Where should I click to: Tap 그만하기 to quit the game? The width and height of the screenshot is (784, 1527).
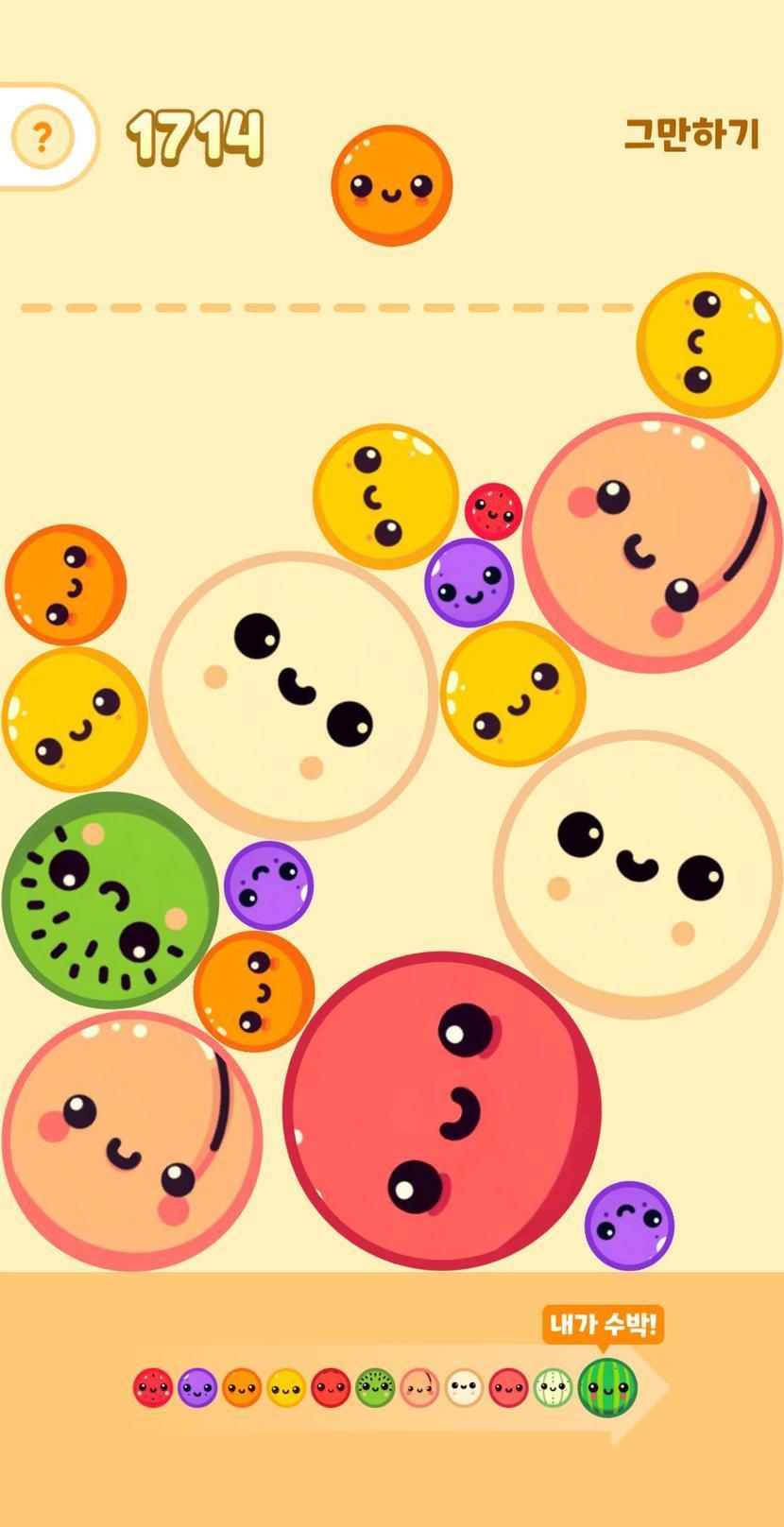[x=691, y=134]
